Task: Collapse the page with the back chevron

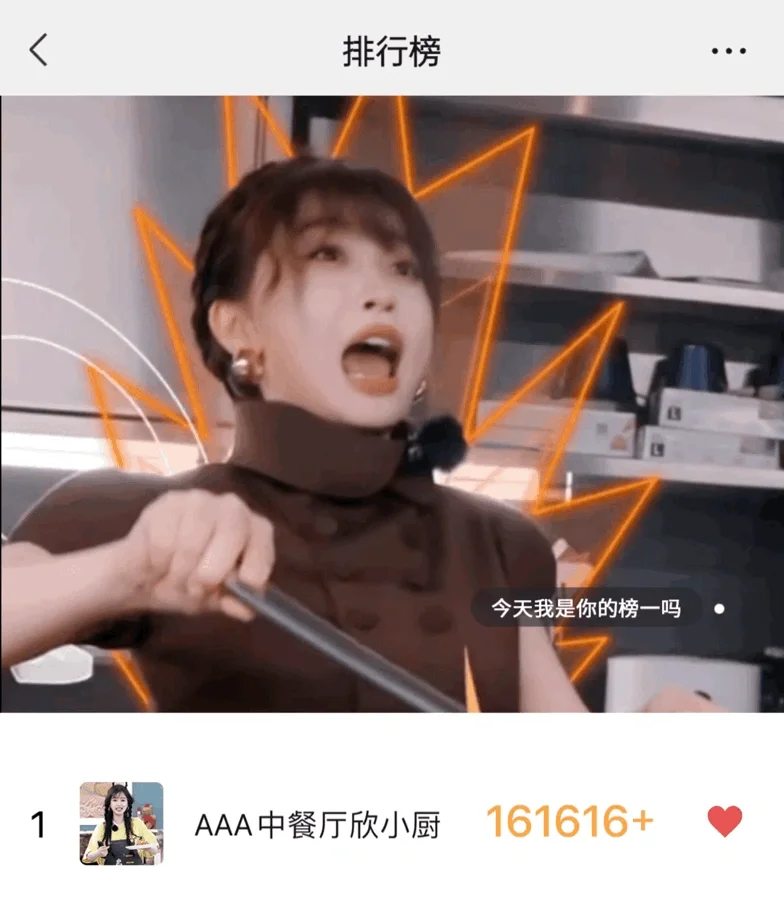Action: 39,47
